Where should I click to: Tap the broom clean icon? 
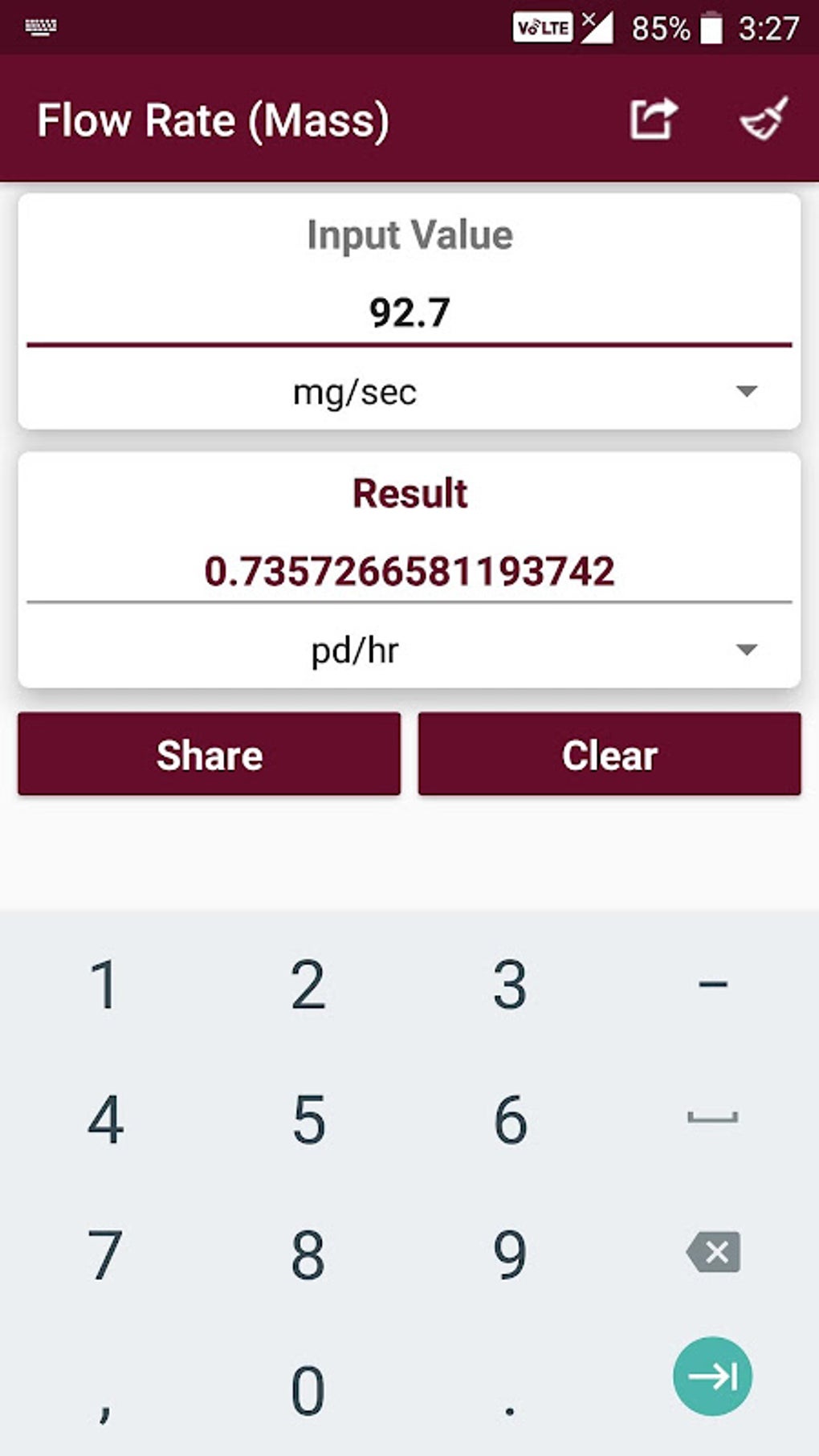(x=763, y=120)
